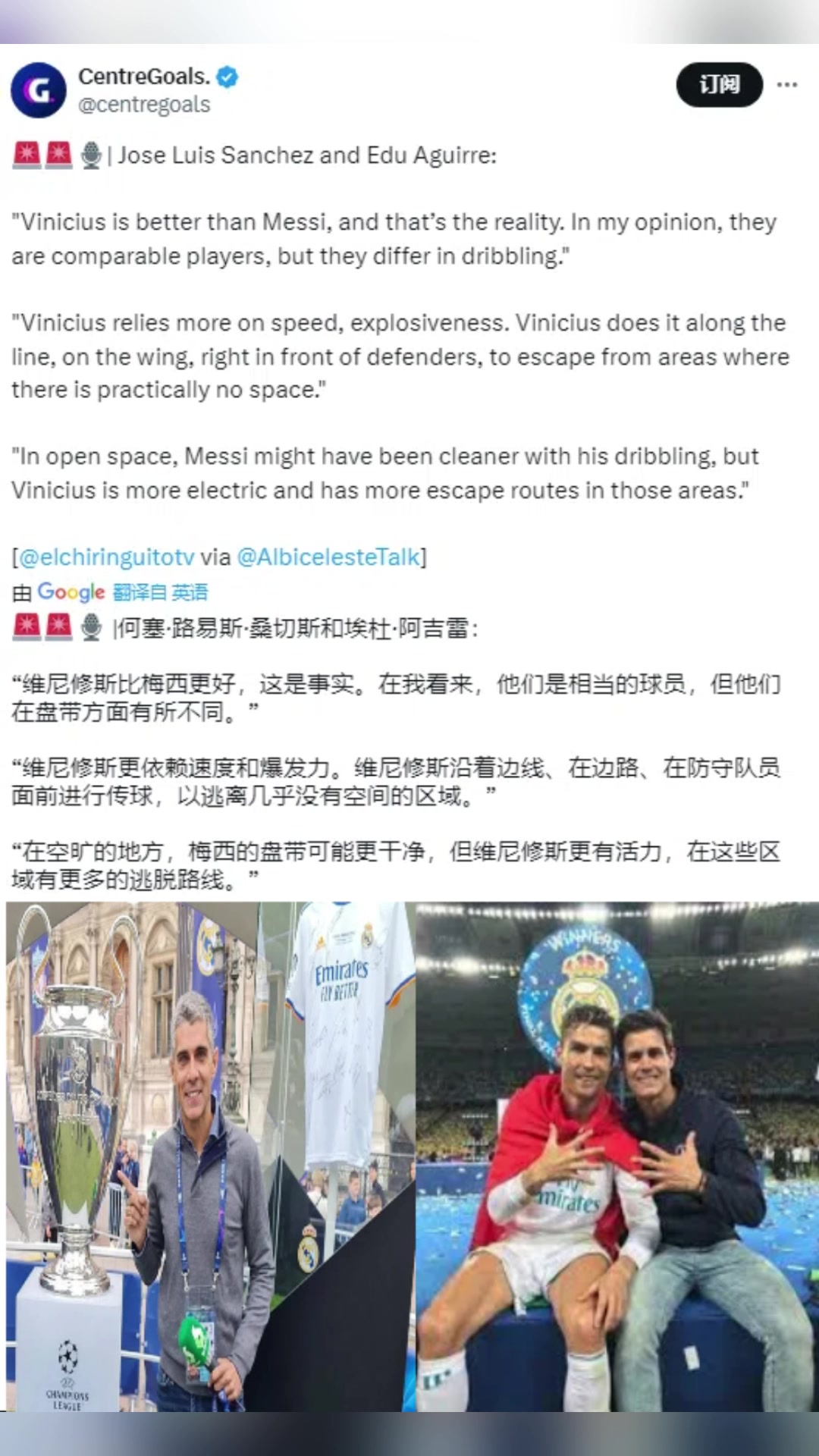Open CentreGoals account name link

point(144,77)
